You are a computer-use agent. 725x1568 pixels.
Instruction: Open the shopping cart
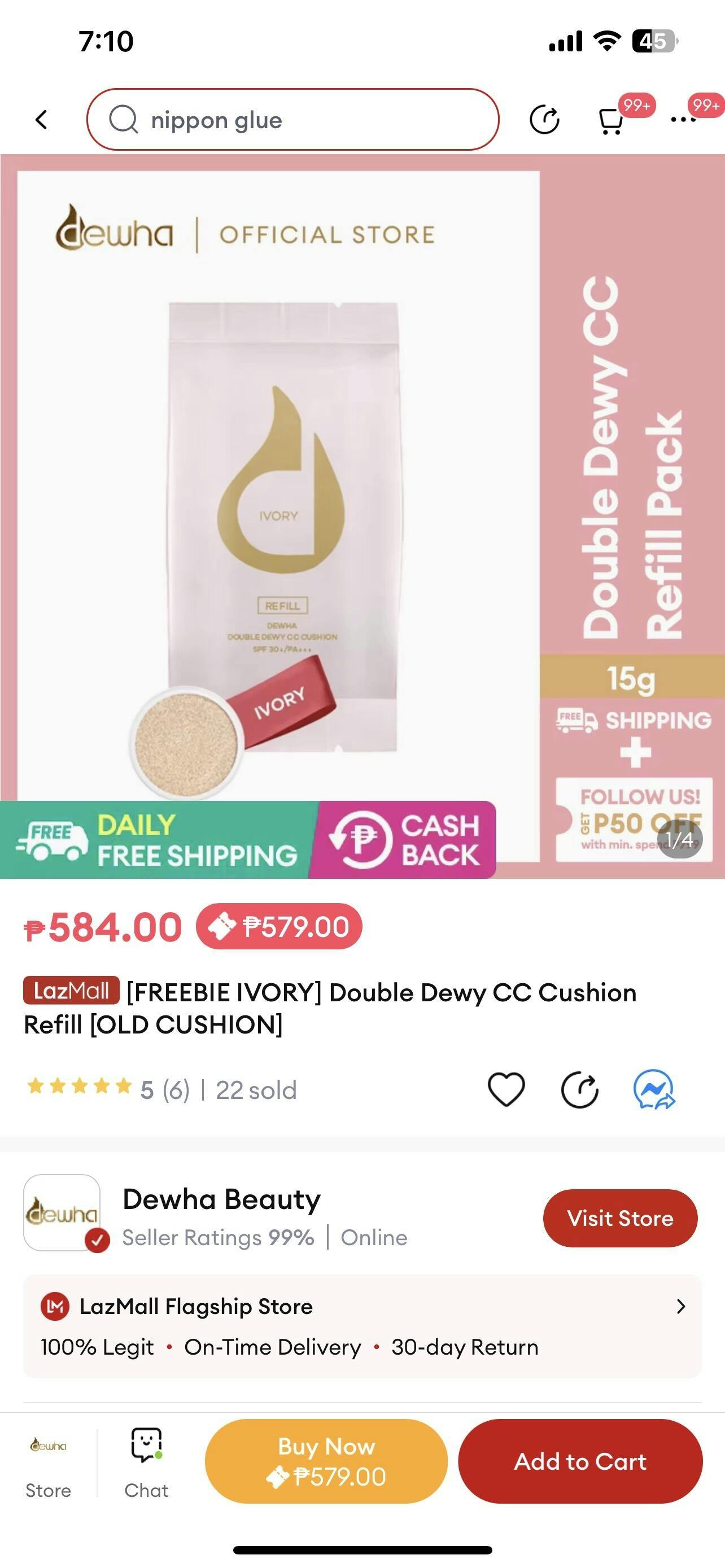pos(611,121)
